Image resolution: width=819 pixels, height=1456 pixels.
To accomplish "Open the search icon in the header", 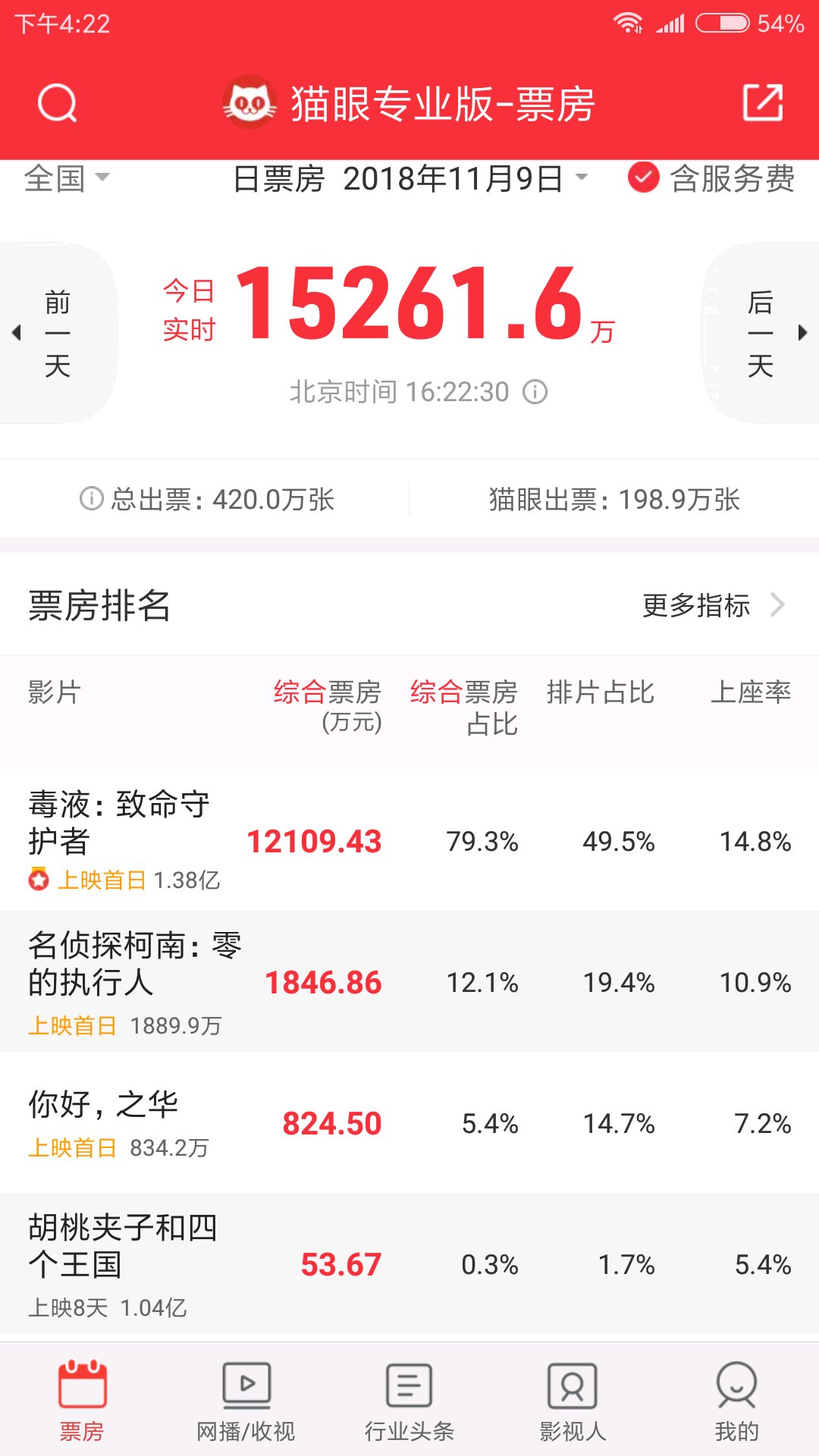I will [58, 102].
